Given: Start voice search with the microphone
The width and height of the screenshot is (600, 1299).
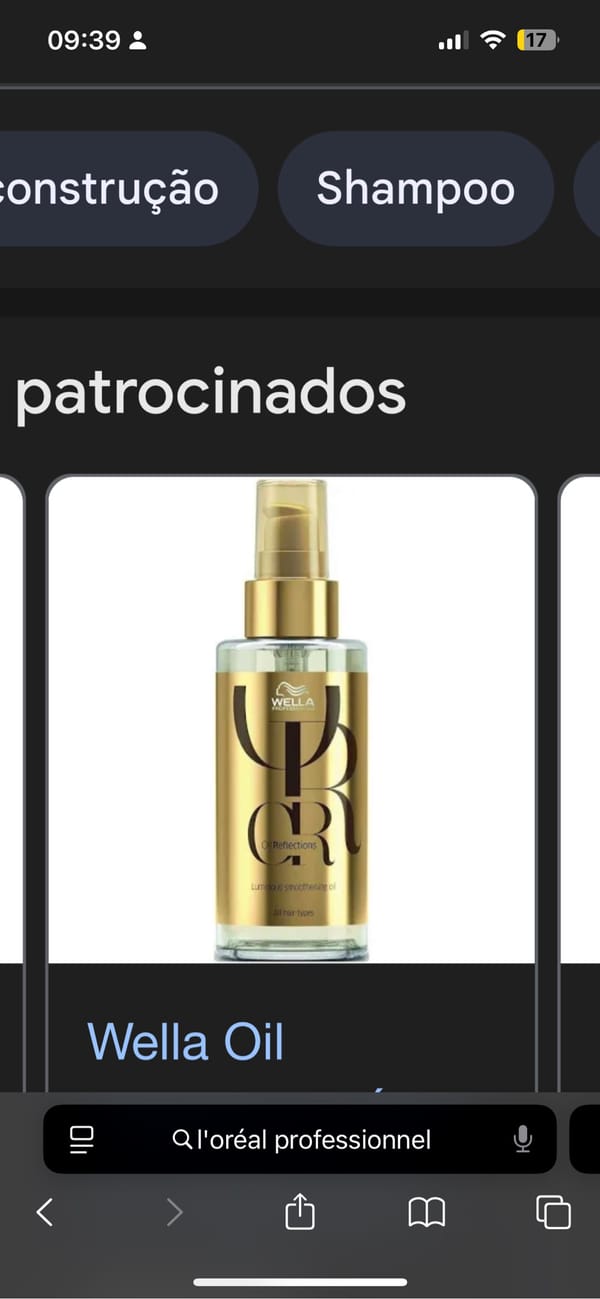Looking at the screenshot, I should click(x=522, y=1139).
